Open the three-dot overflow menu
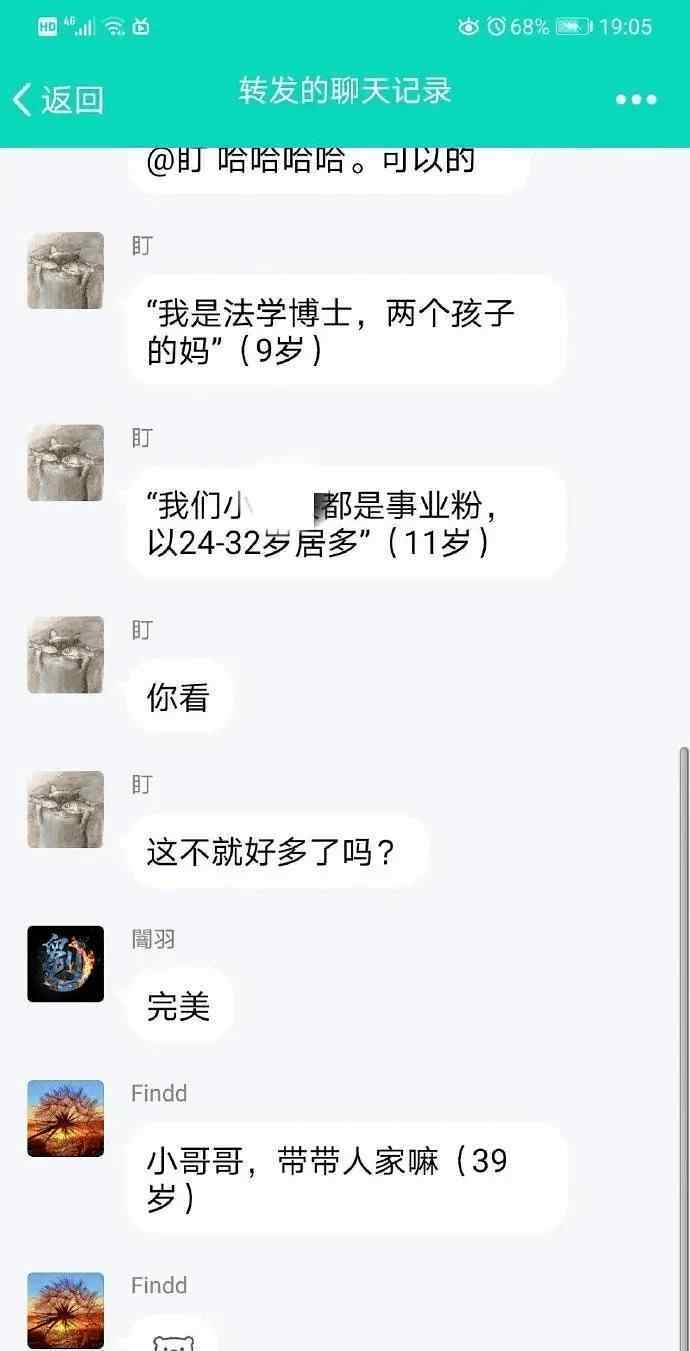690x1351 pixels. tap(636, 99)
